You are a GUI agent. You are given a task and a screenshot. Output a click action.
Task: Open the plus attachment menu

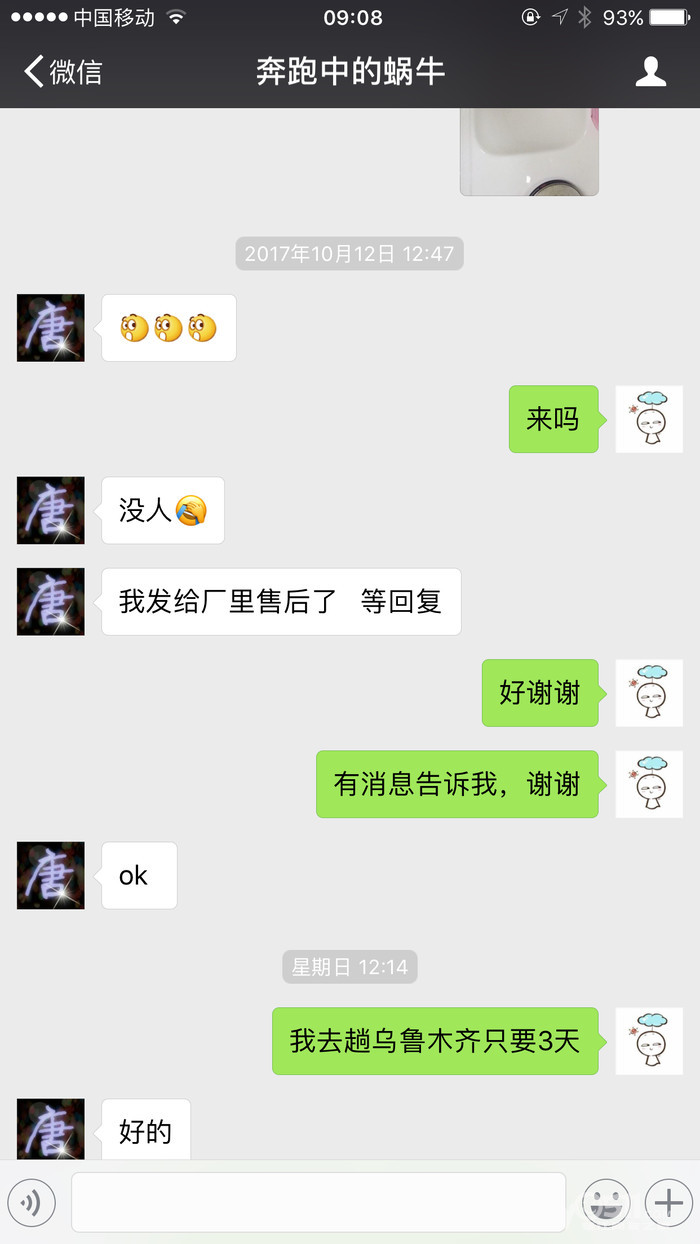coord(668,1201)
